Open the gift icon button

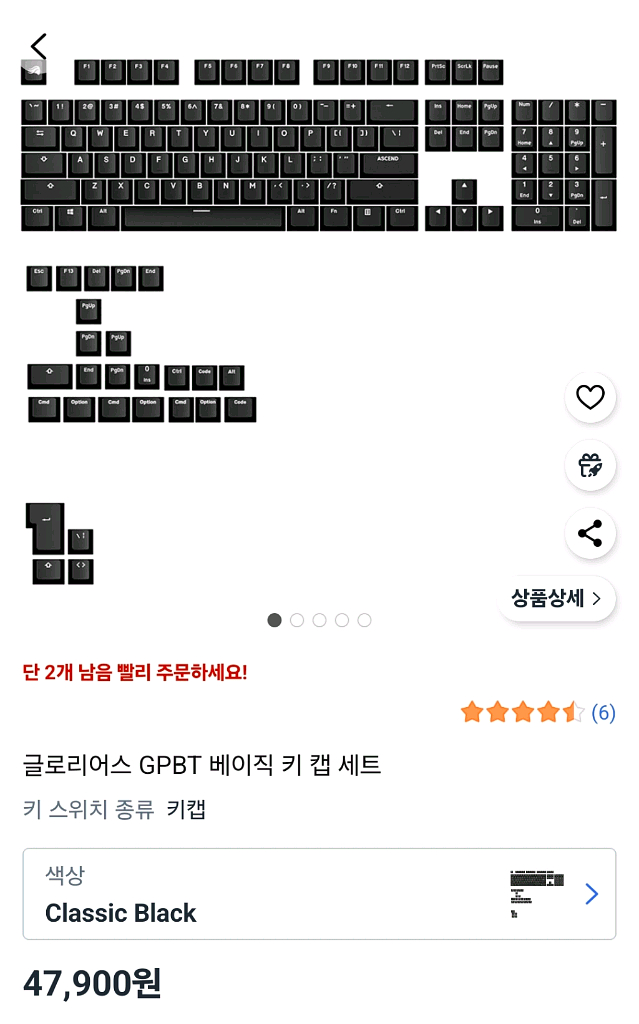(x=590, y=465)
